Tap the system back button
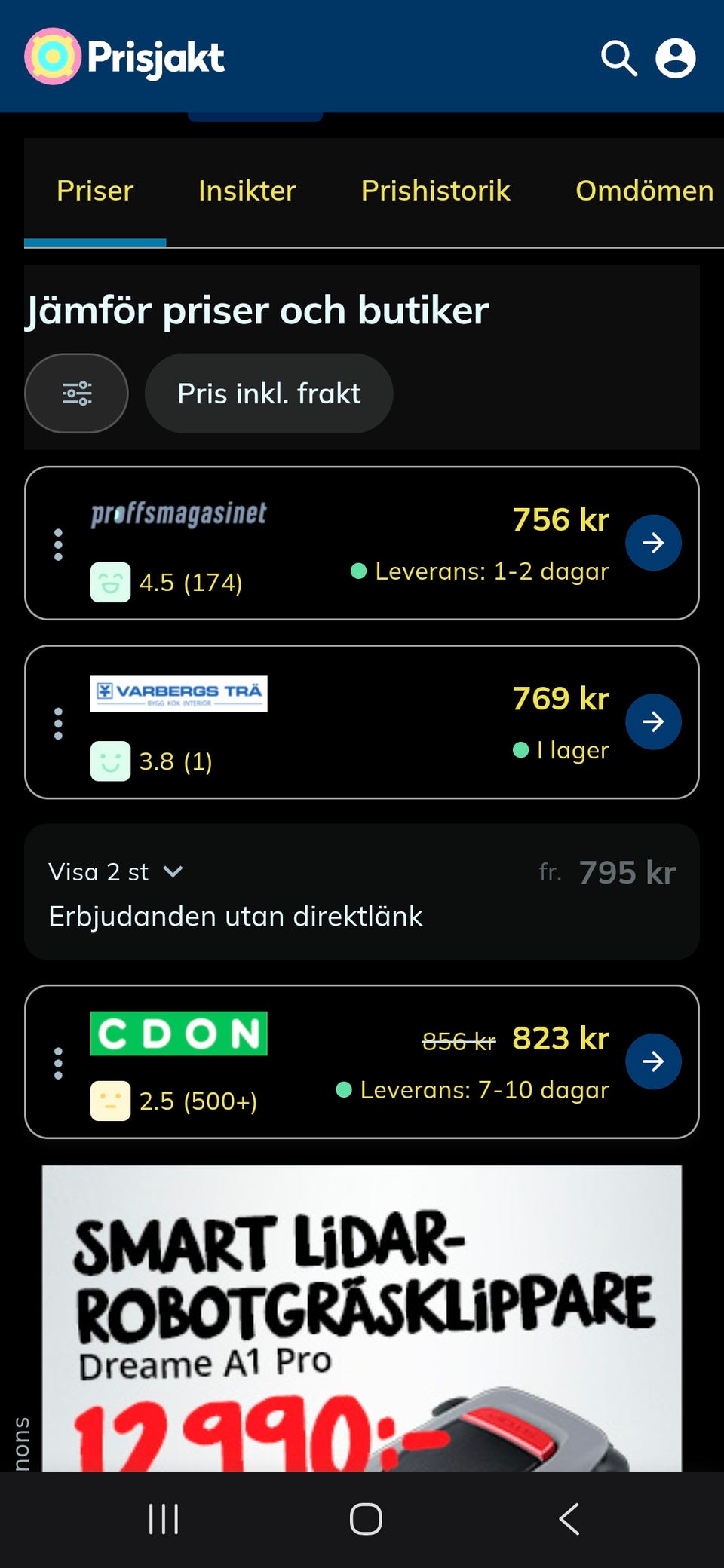 (570, 1519)
